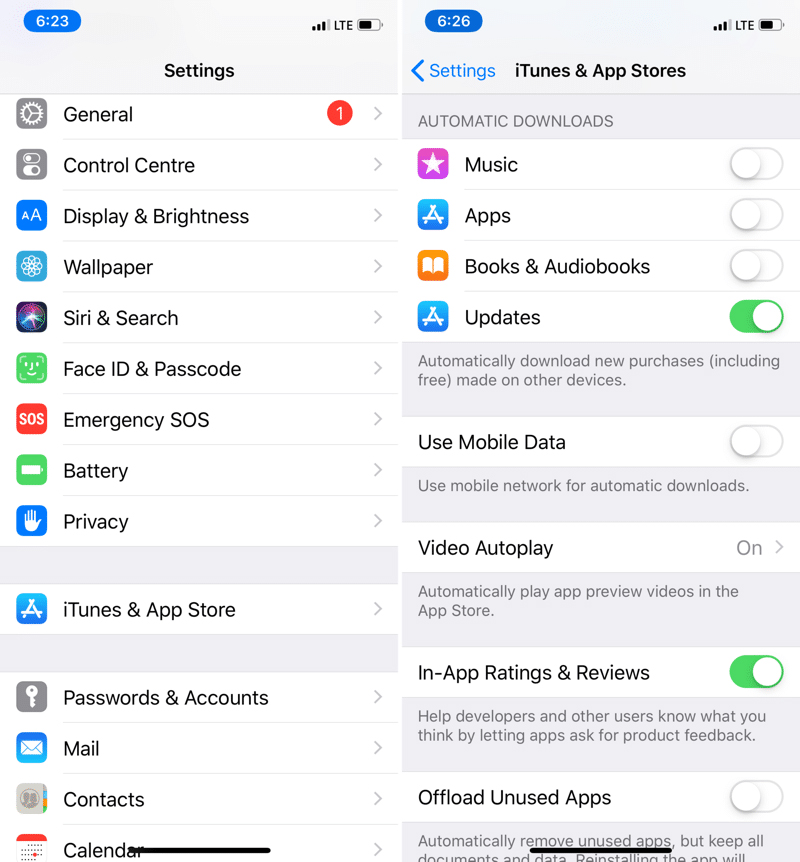This screenshot has height=862, width=800.
Task: Open Display & Brightness
Action: coord(199,217)
